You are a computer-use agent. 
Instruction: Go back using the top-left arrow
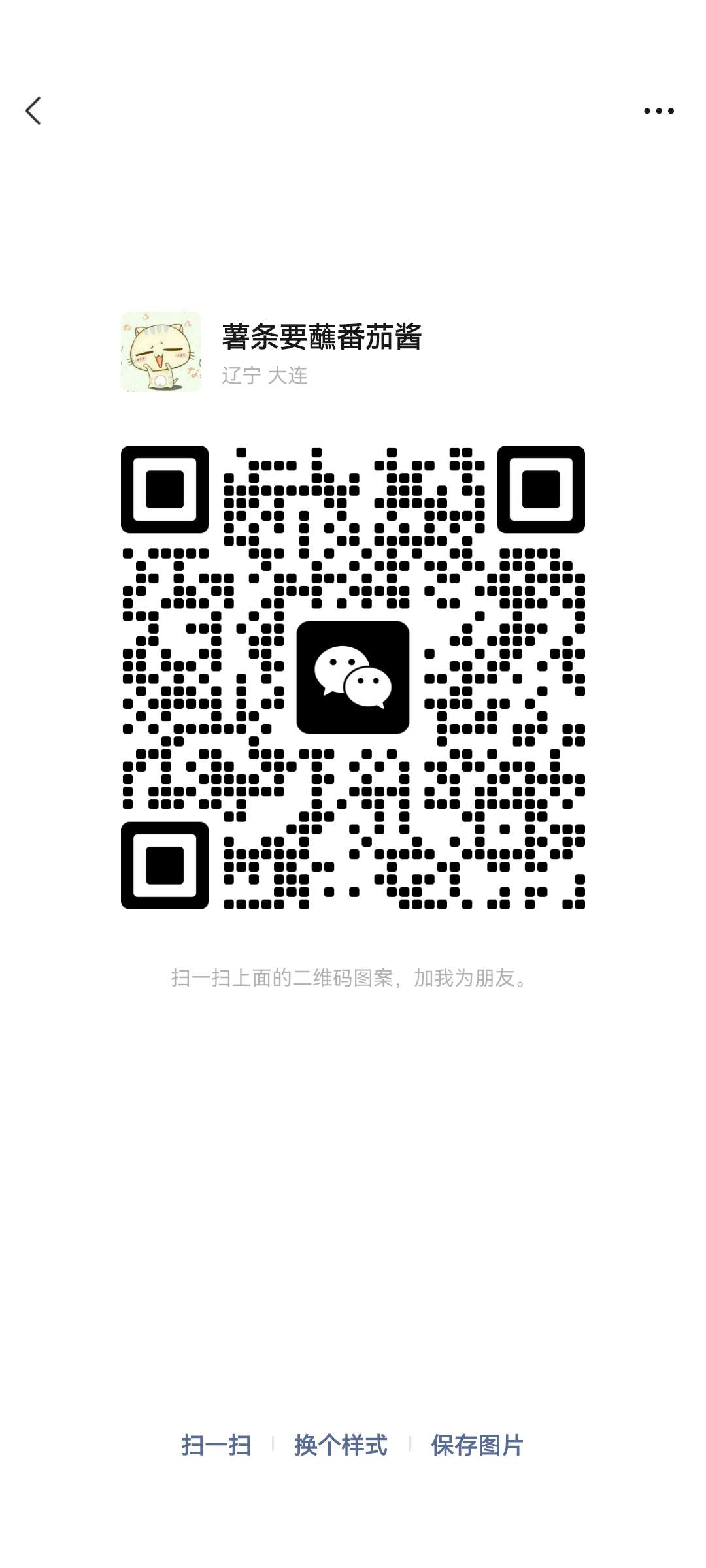pyautogui.click(x=34, y=111)
